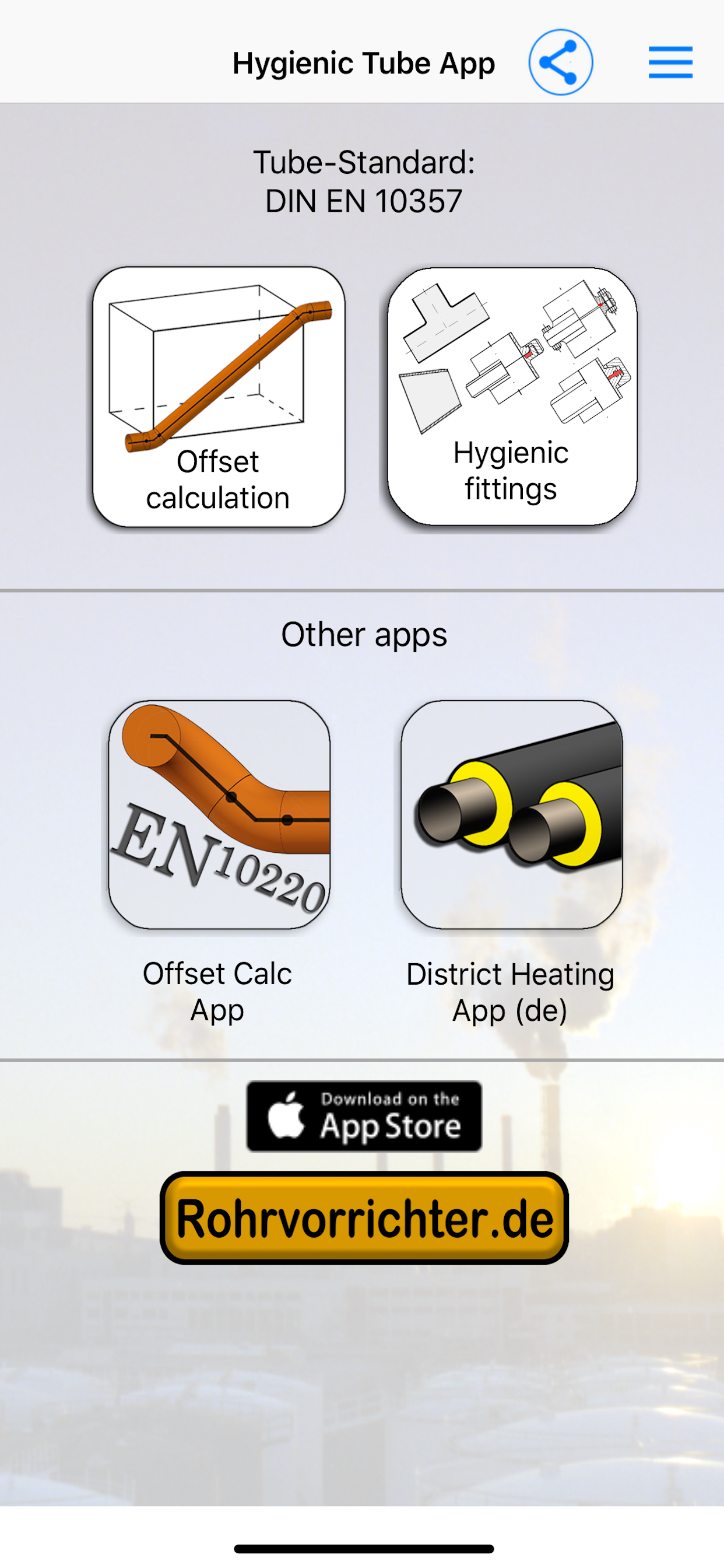Open the Tube-Standard DIN EN 10357 heading
The width and height of the screenshot is (724, 1568).
click(363, 180)
